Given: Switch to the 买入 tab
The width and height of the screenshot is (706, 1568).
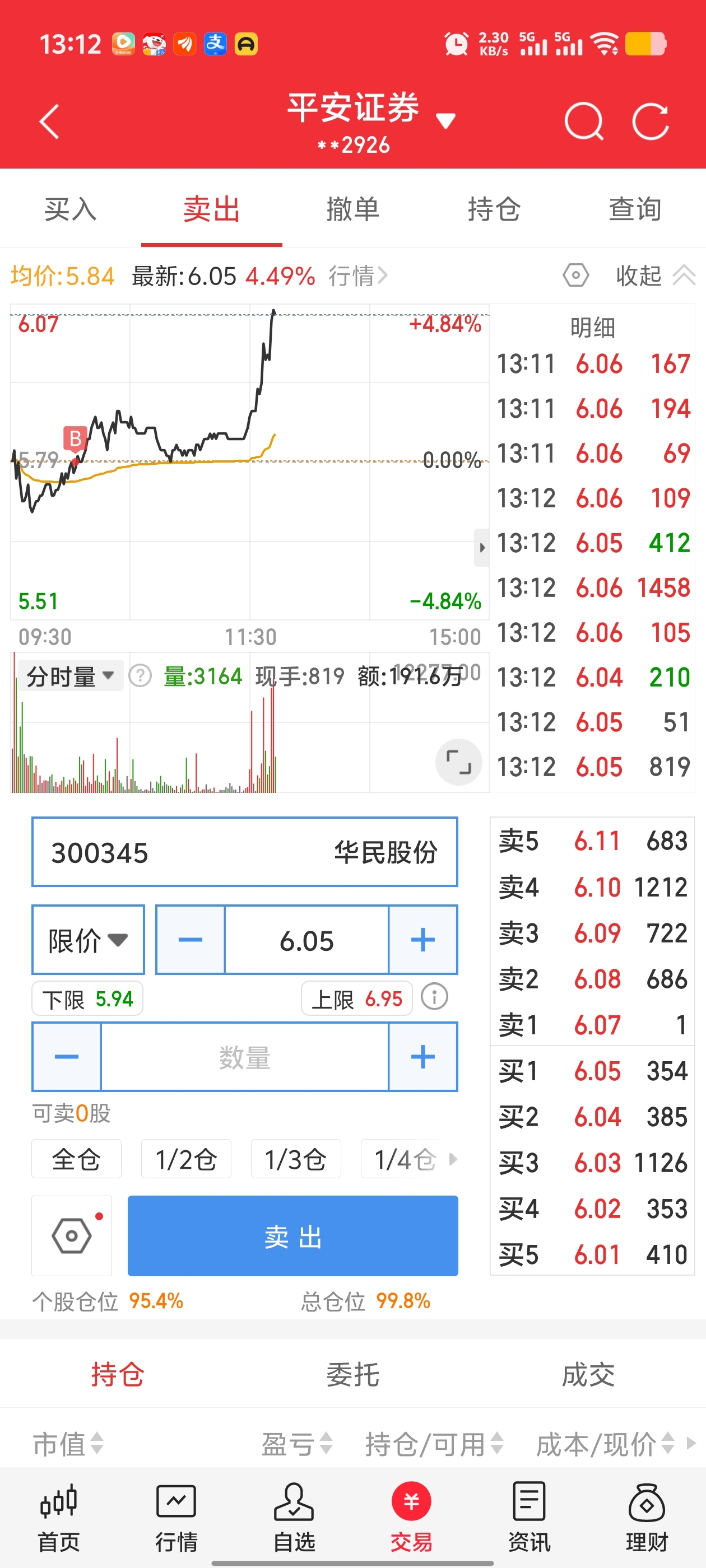Looking at the screenshot, I should click(71, 209).
